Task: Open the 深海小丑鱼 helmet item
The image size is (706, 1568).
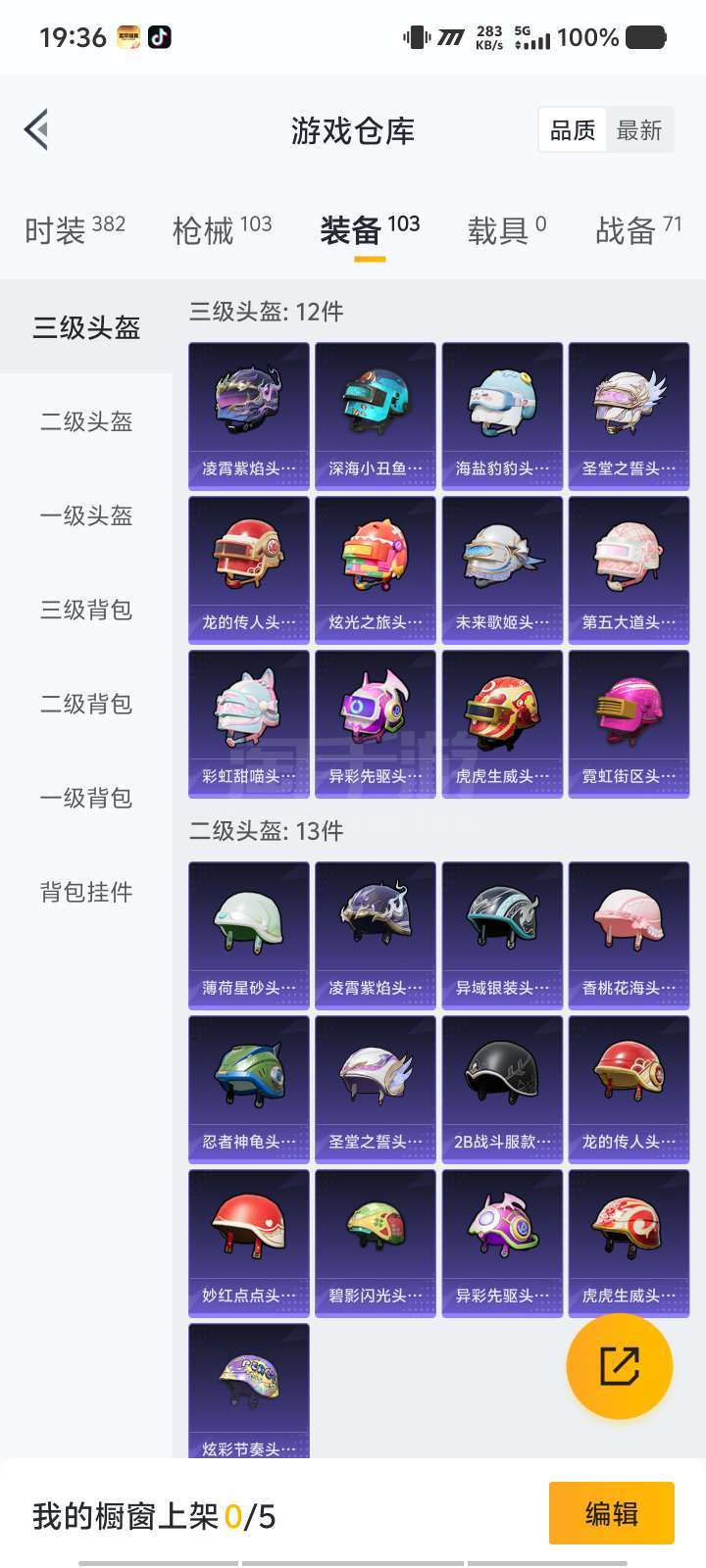Action: click(376, 416)
